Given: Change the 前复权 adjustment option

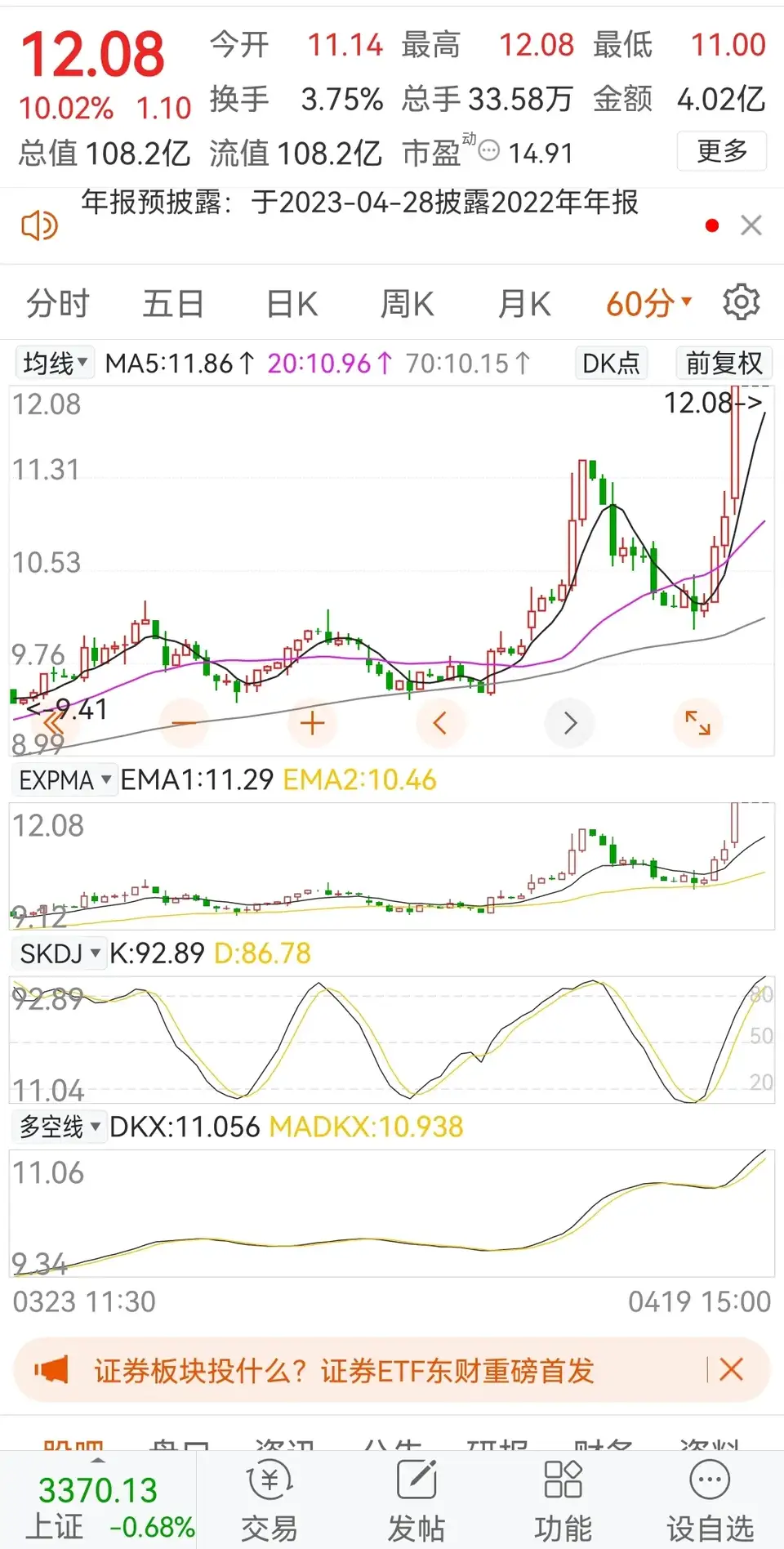Looking at the screenshot, I should (x=724, y=363).
